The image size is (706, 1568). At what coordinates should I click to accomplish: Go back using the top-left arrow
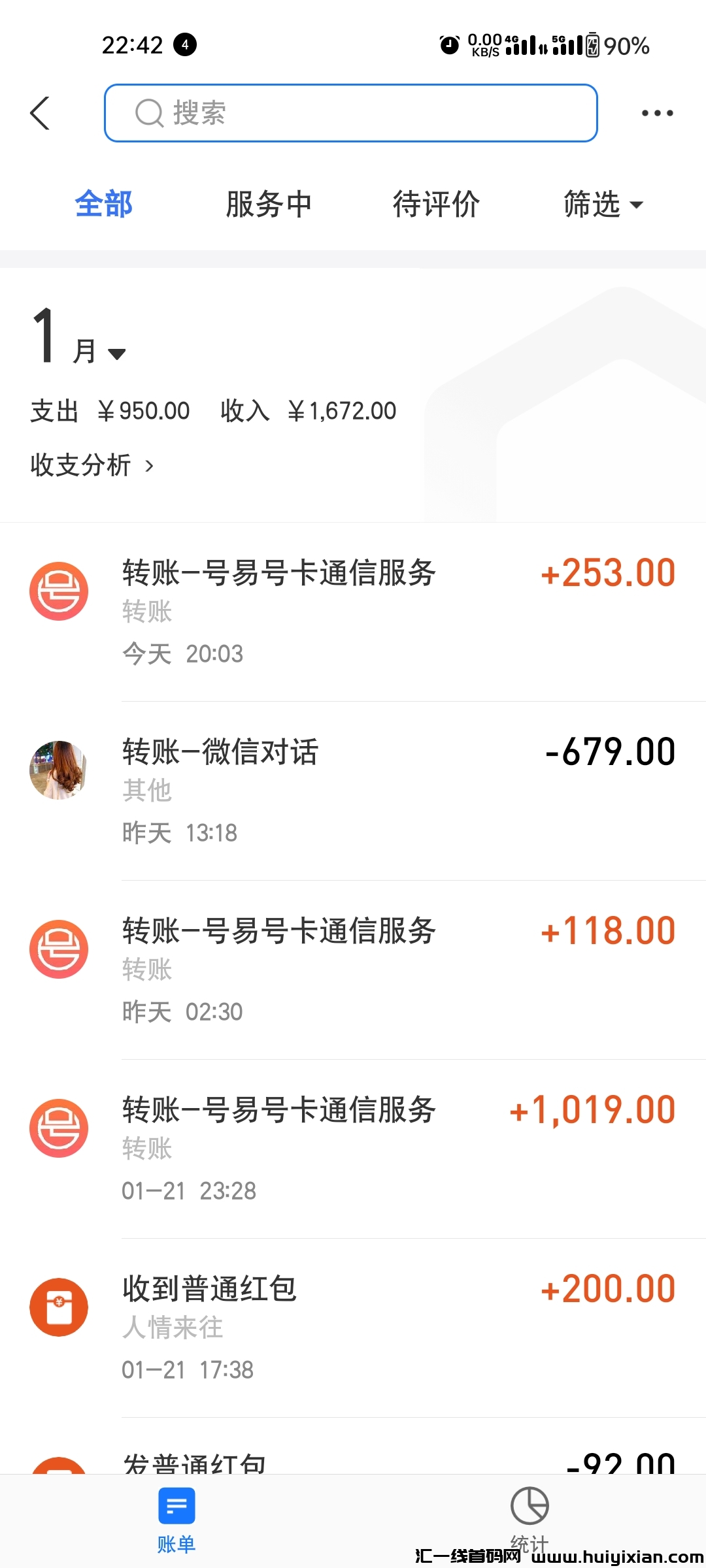click(41, 113)
